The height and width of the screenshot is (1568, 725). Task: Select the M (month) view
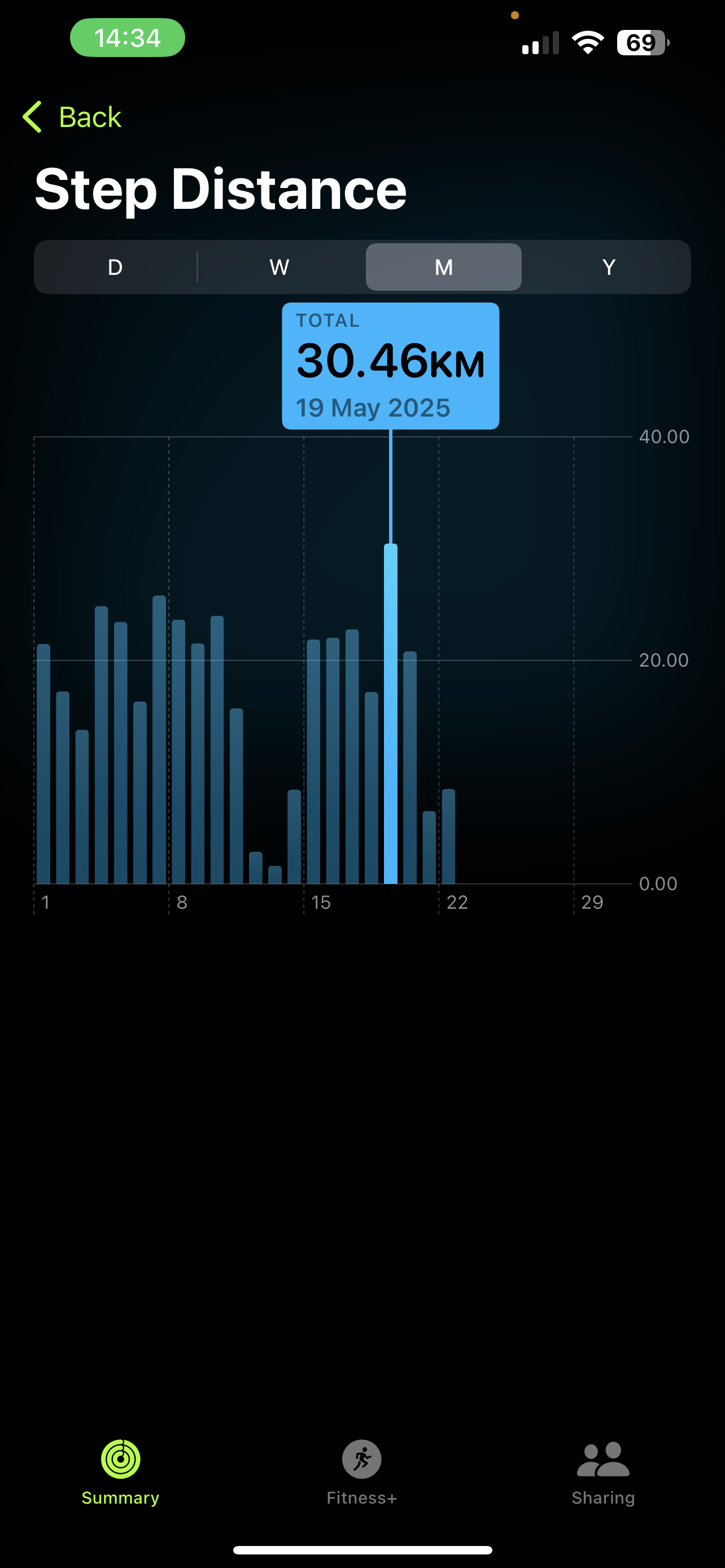click(x=444, y=267)
